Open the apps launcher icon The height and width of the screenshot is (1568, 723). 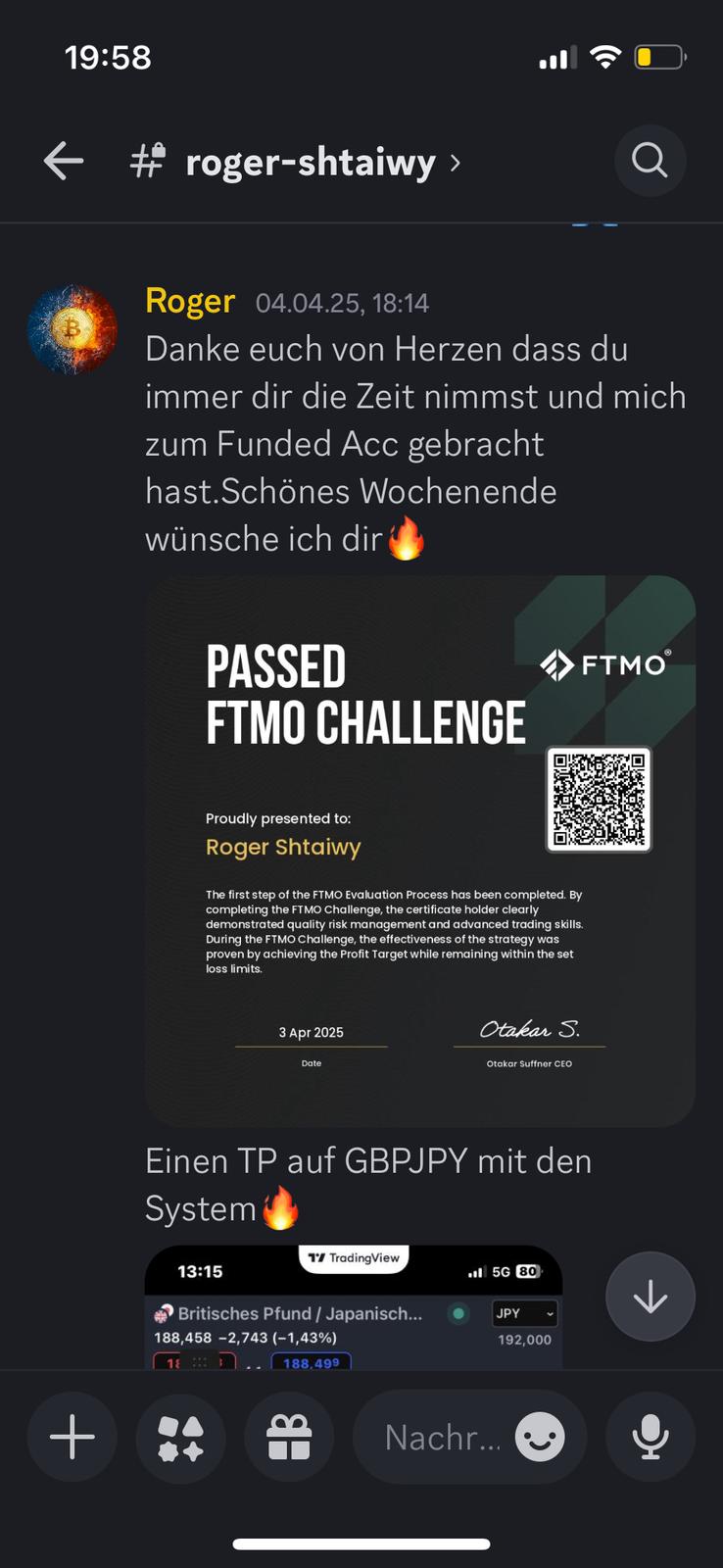pyautogui.click(x=180, y=1438)
